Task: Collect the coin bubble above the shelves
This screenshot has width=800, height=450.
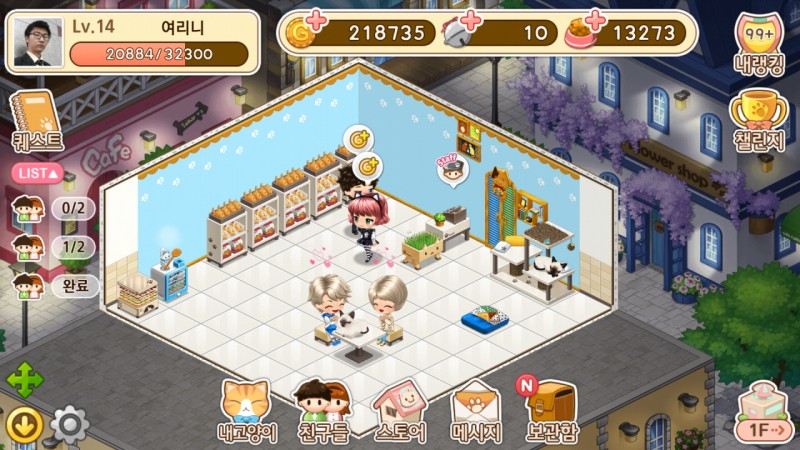Action: [x=358, y=139]
